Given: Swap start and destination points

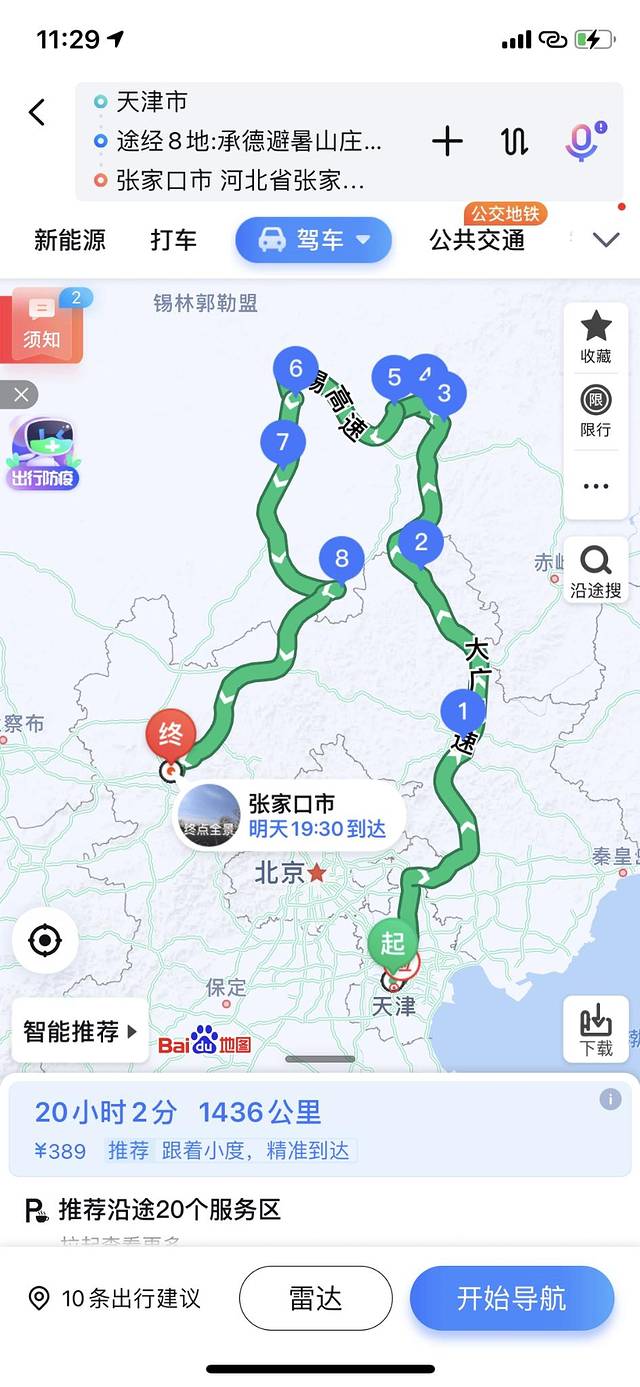Looking at the screenshot, I should click(x=514, y=142).
